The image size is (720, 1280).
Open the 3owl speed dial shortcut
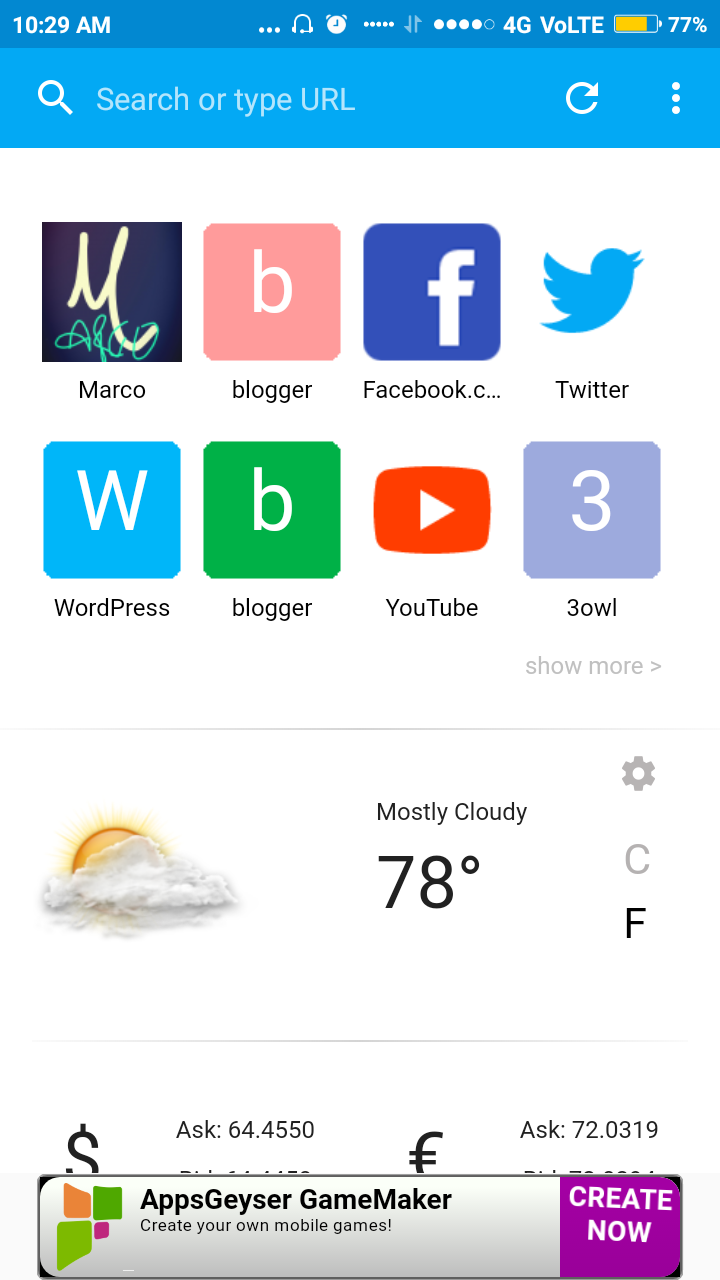pos(591,509)
